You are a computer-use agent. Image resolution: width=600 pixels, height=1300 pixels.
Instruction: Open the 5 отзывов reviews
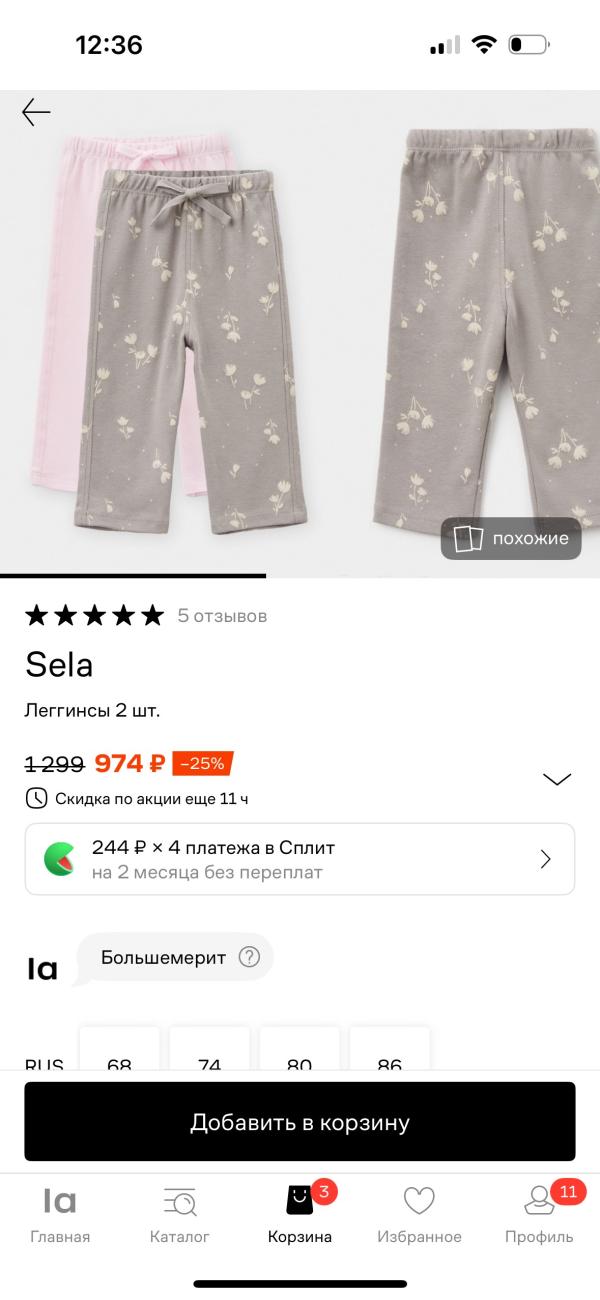[222, 616]
